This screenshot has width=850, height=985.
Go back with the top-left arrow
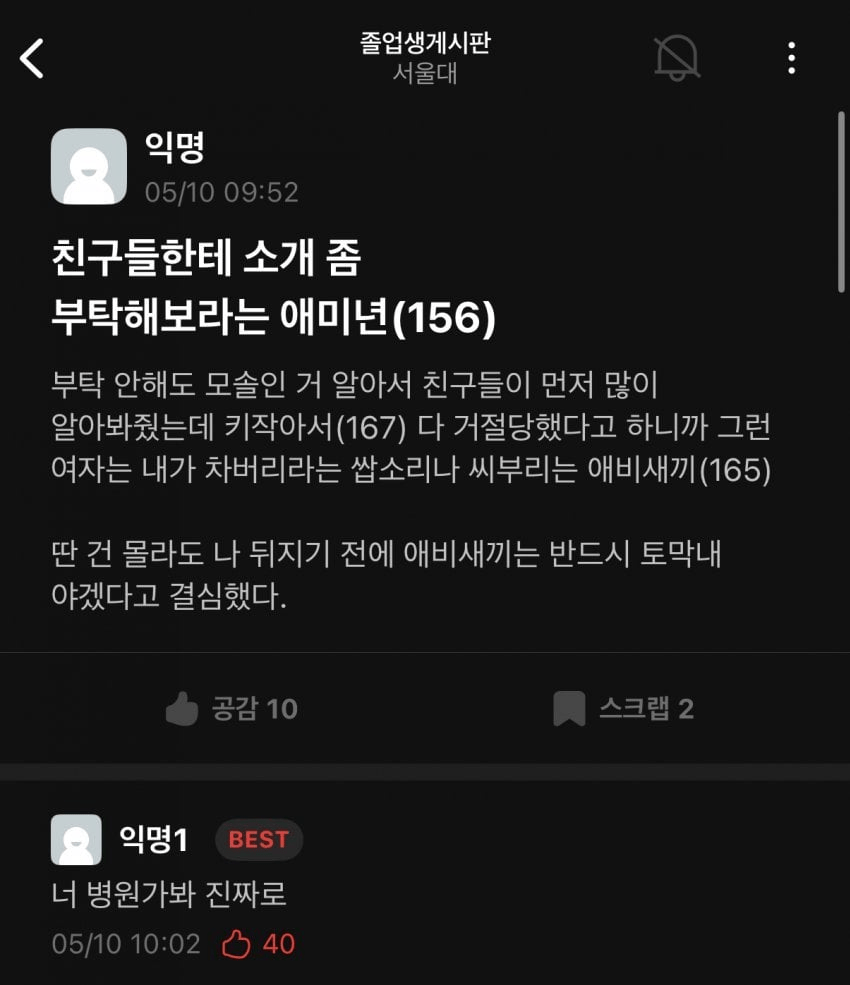pyautogui.click(x=33, y=58)
